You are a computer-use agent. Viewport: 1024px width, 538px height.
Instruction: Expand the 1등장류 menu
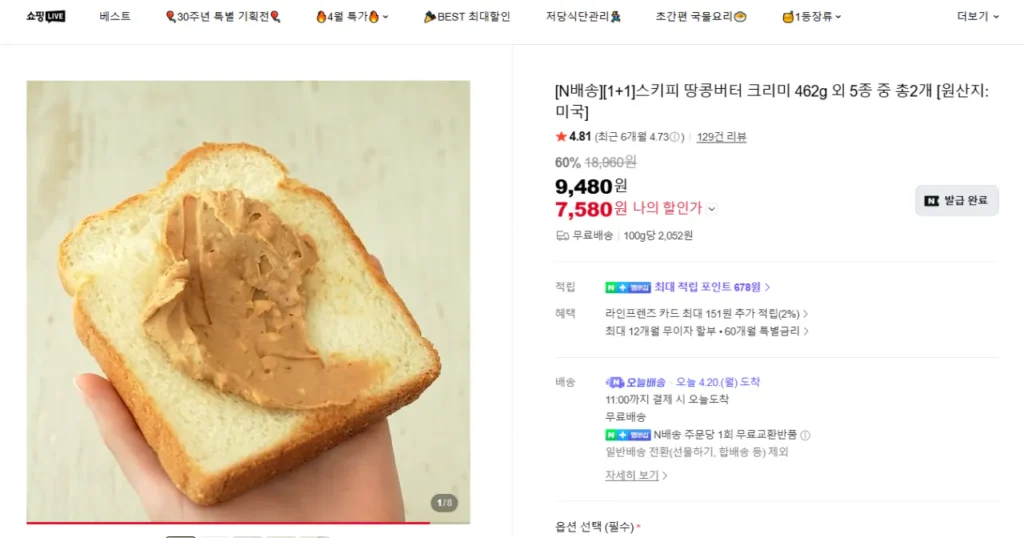811,17
